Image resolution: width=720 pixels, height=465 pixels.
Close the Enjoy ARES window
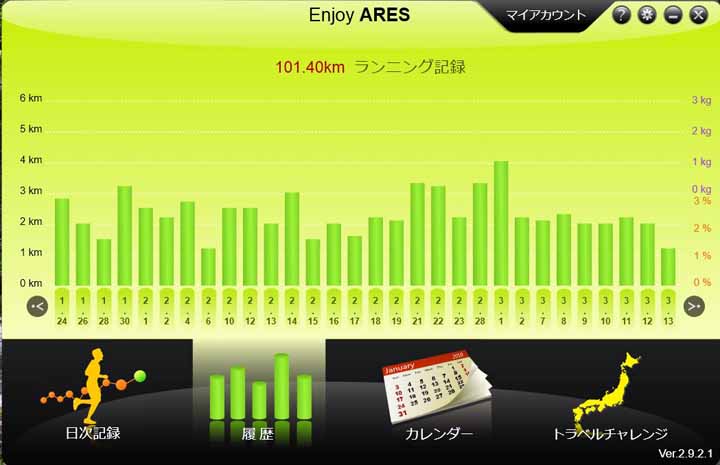pos(698,15)
